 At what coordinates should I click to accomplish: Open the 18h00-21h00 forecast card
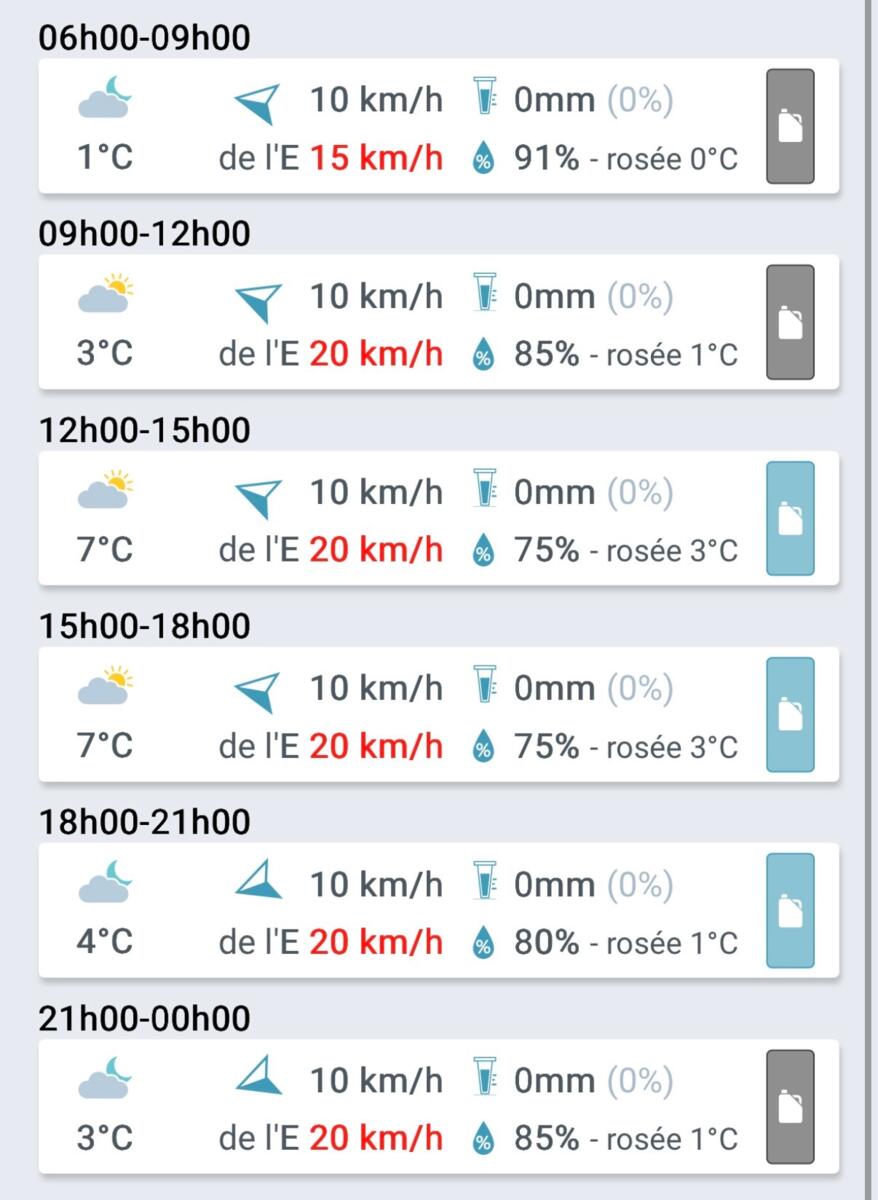click(400, 911)
